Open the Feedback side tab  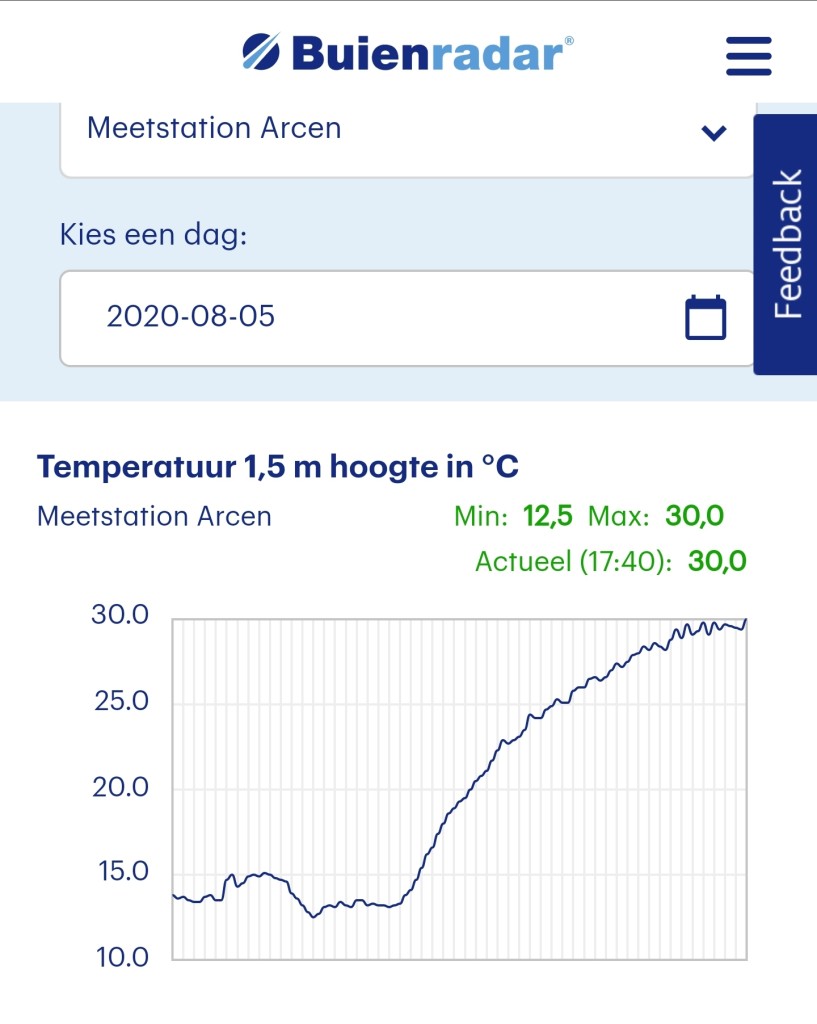[x=786, y=244]
